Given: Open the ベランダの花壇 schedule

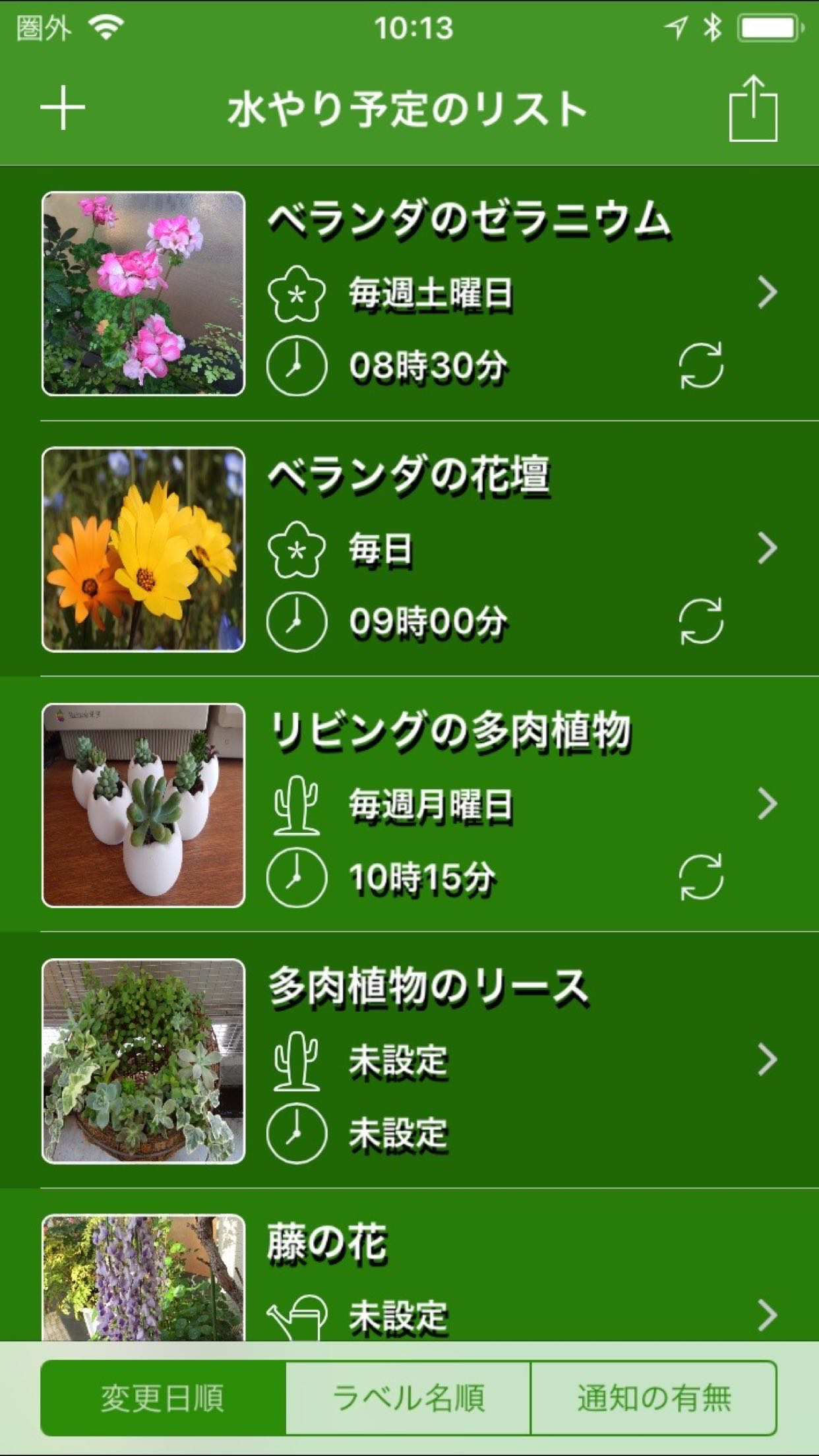Looking at the screenshot, I should [x=468, y=549].
